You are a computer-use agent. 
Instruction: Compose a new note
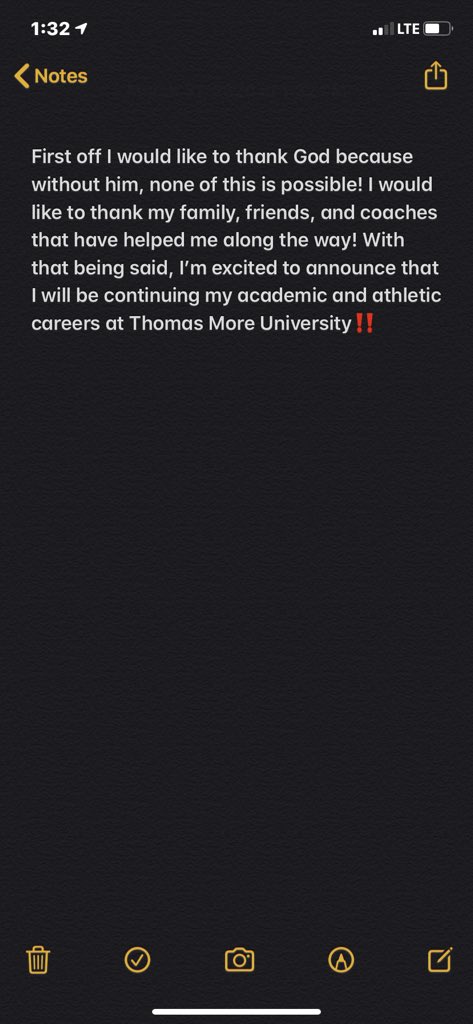pos(440,959)
